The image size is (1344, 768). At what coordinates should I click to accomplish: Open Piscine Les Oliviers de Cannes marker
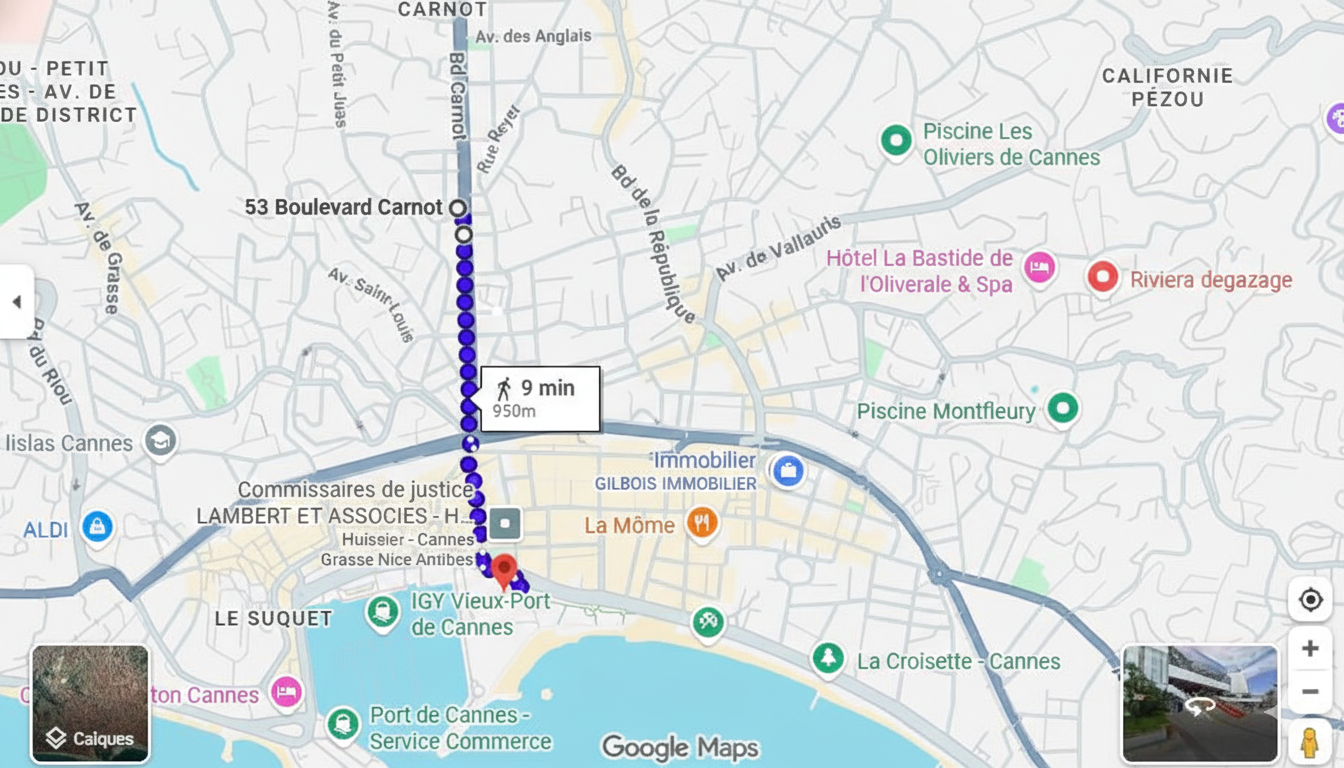coord(896,140)
